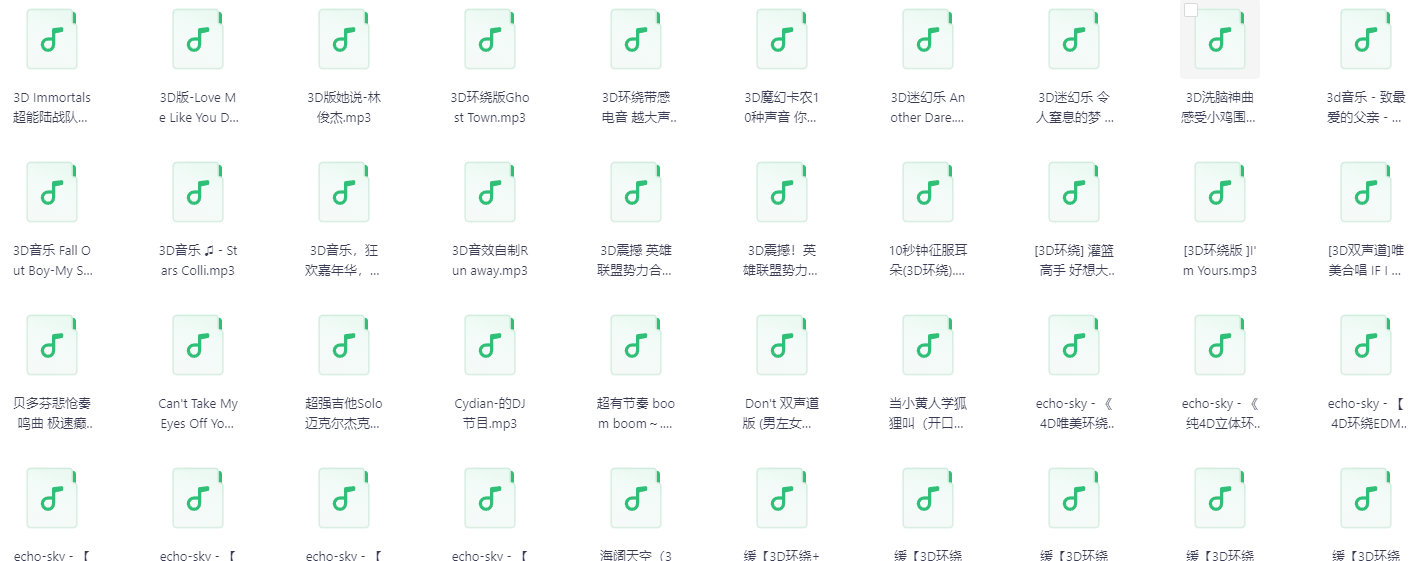Open the 当小黄人学狐狸叫 file
1410x561 pixels.
pos(928,345)
